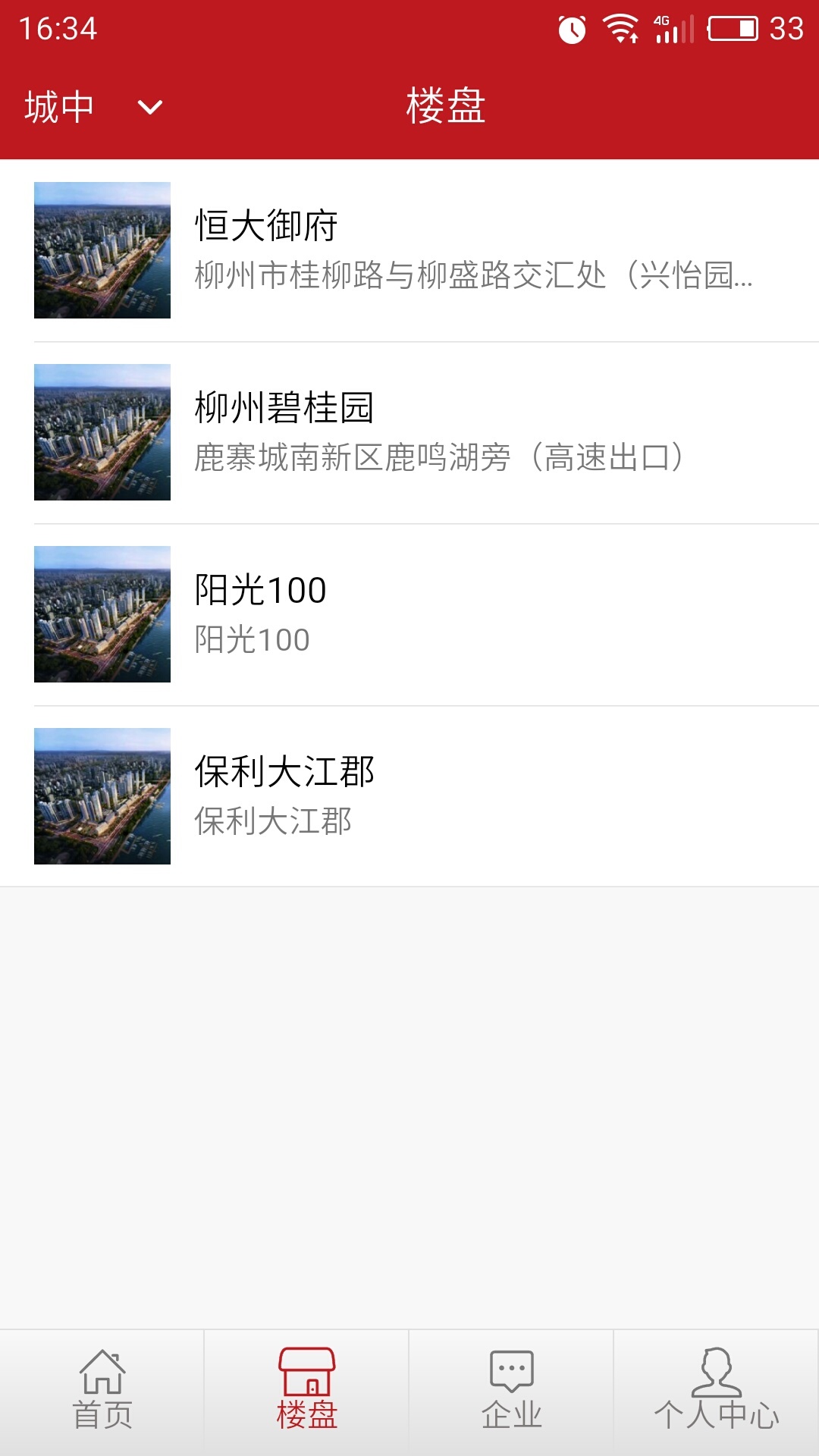Go to the 首页 home tab
Screen dimensions: 819x1456
[102, 1392]
